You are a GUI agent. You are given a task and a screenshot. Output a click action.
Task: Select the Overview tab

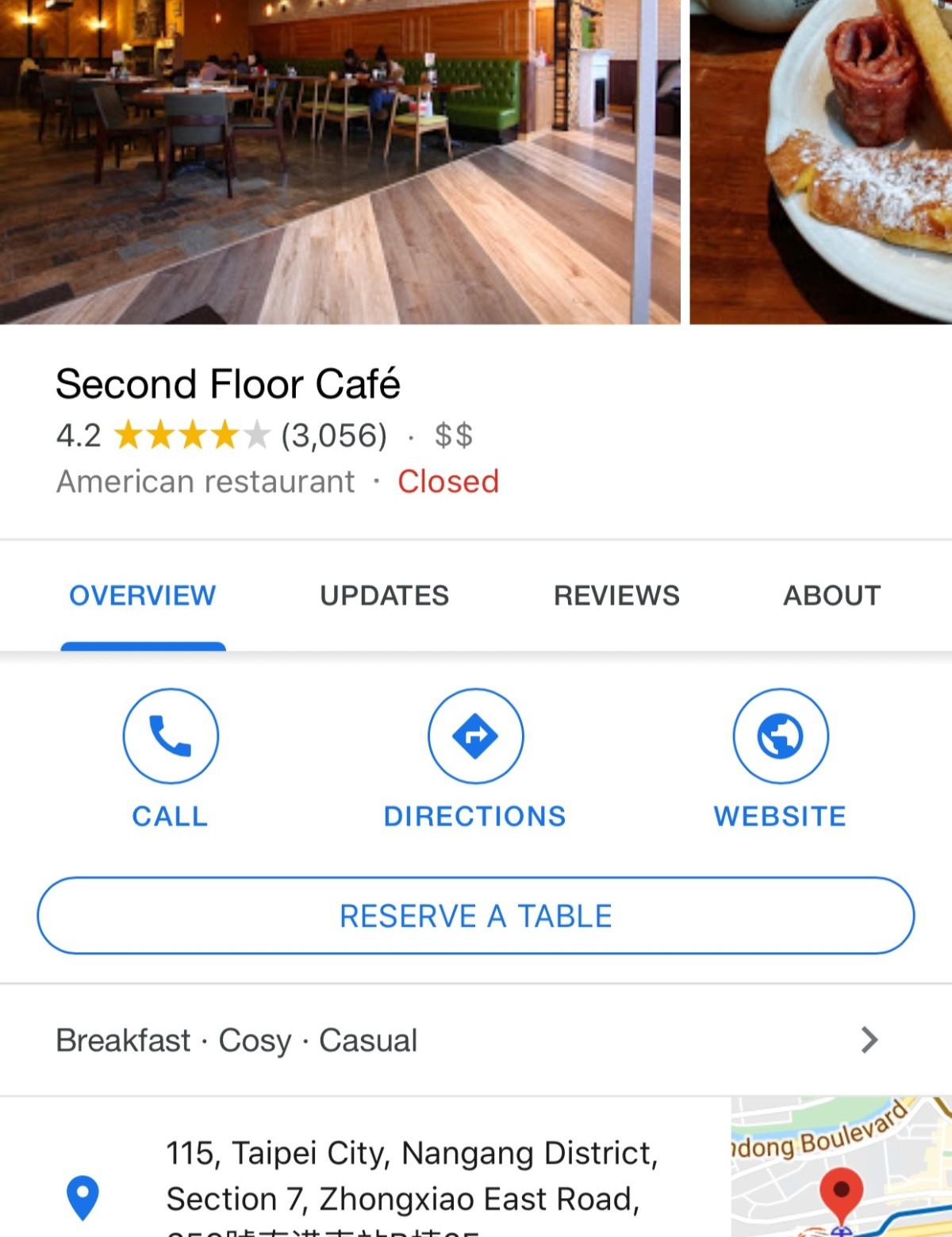coord(143,596)
